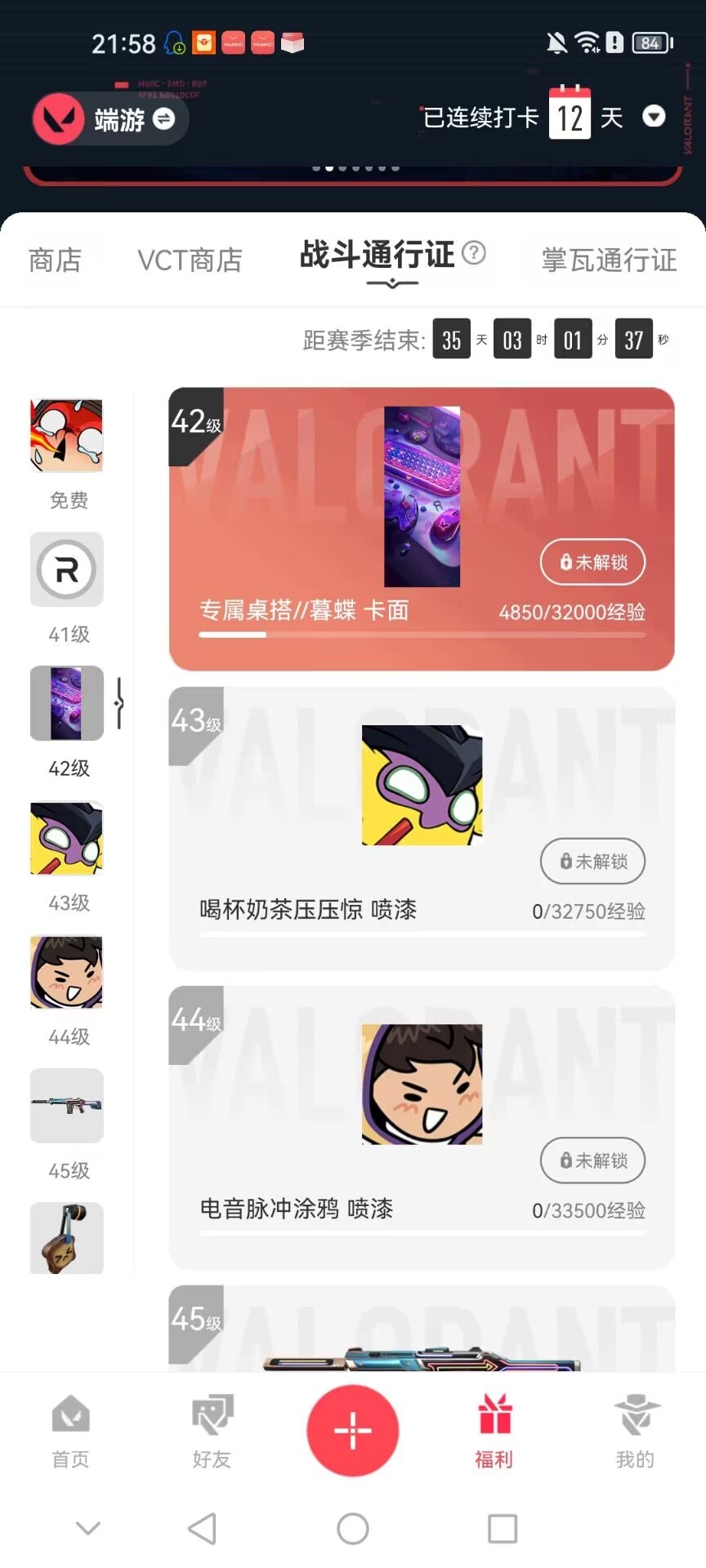Tap 未解锁 button on 专属桌搭//暮蝶 卡面
This screenshot has width=706, height=1568.
(593, 562)
